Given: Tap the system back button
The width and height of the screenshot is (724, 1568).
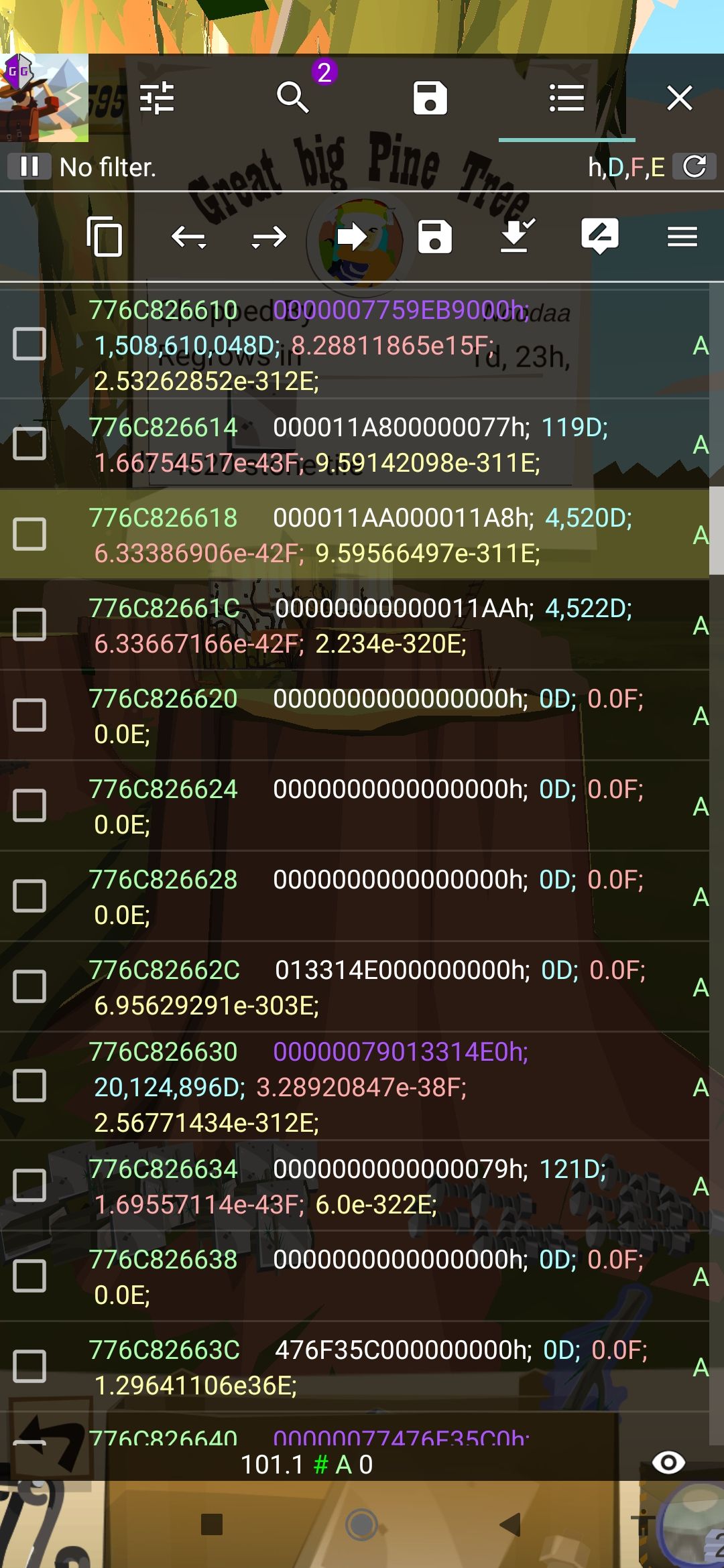Looking at the screenshot, I should coord(511,1525).
